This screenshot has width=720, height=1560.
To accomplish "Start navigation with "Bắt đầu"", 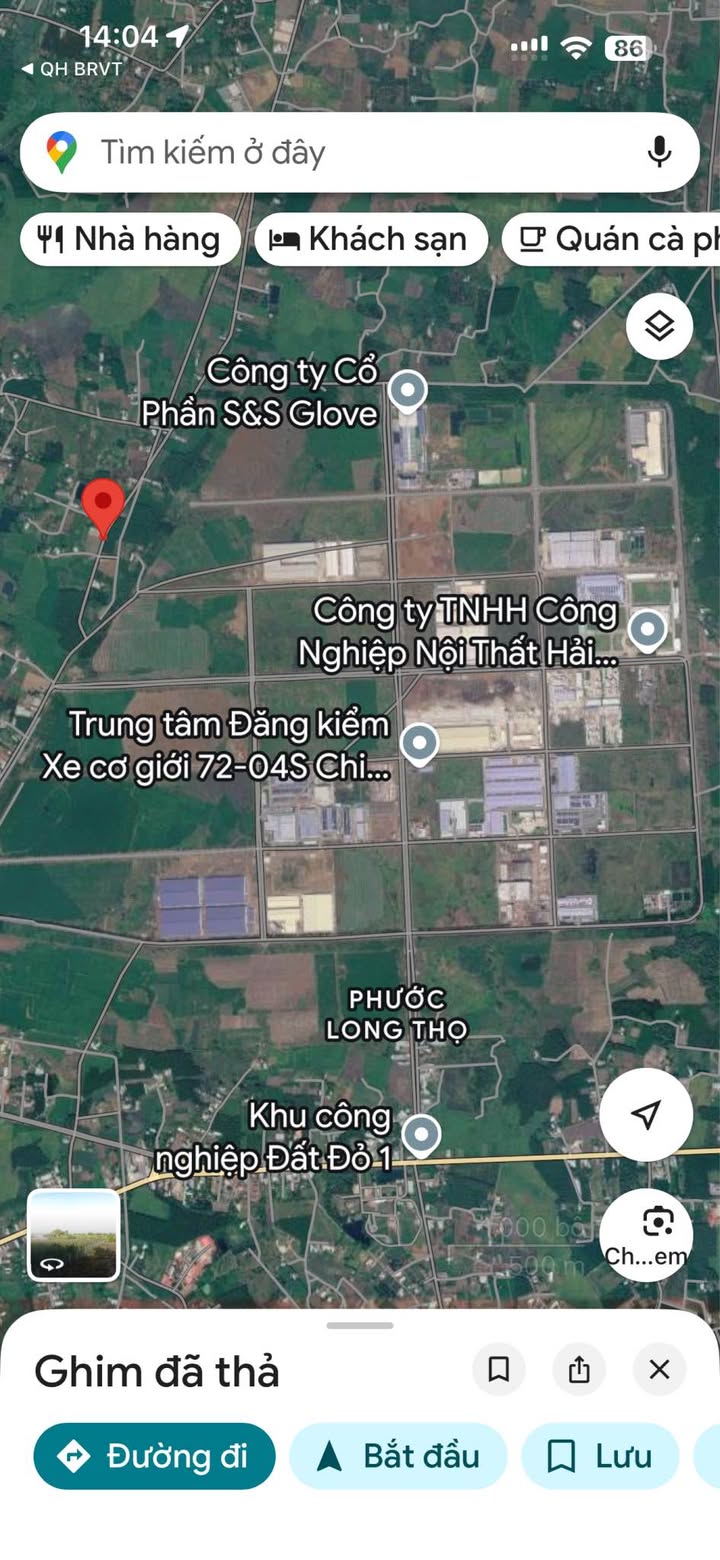I will tap(398, 1456).
